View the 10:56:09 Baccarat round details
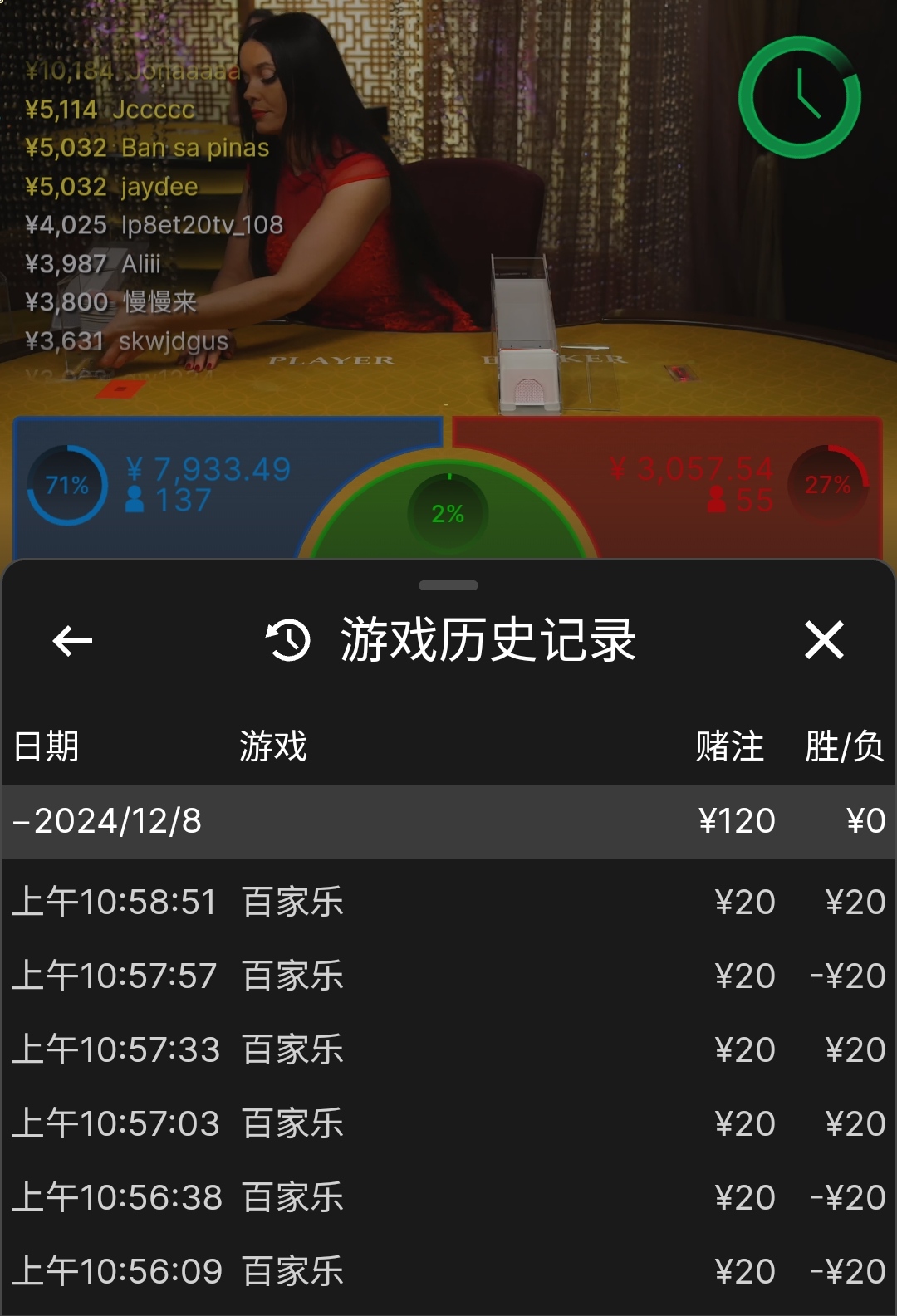897x1316 pixels. [448, 1272]
